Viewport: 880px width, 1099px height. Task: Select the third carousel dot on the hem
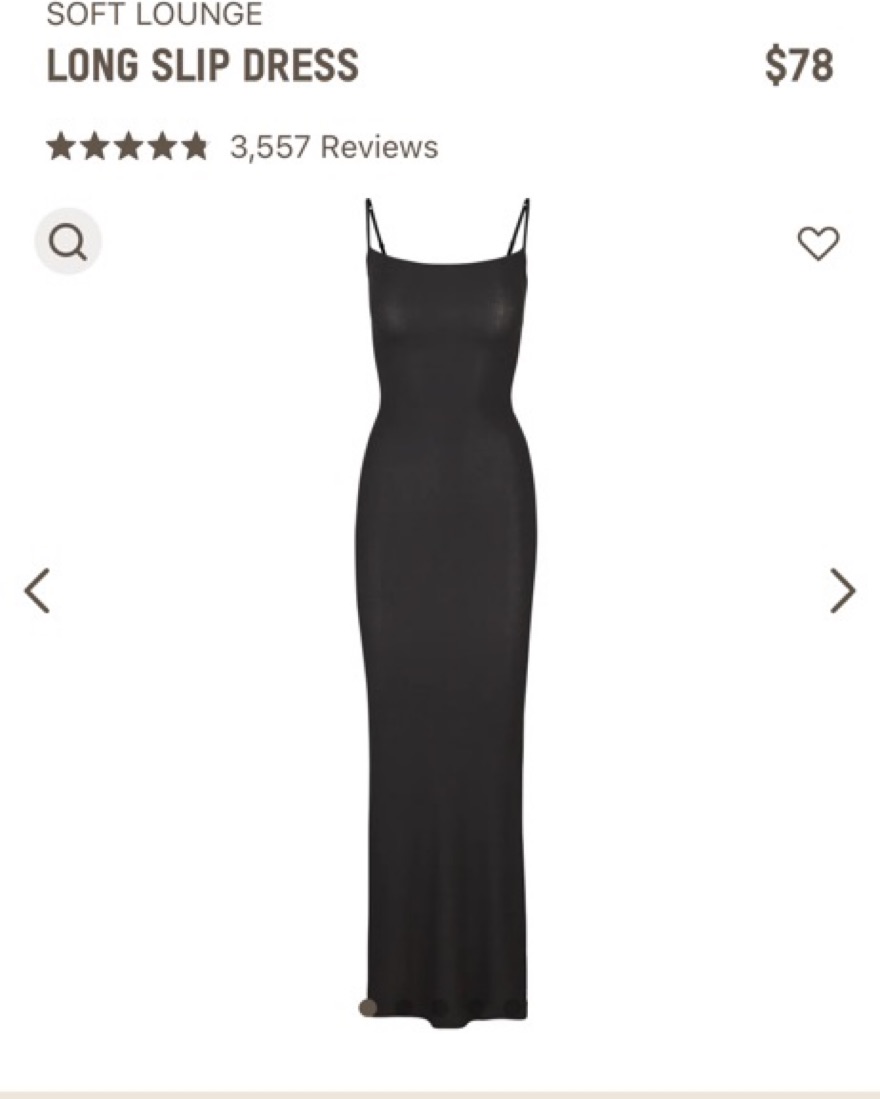tap(440, 1006)
